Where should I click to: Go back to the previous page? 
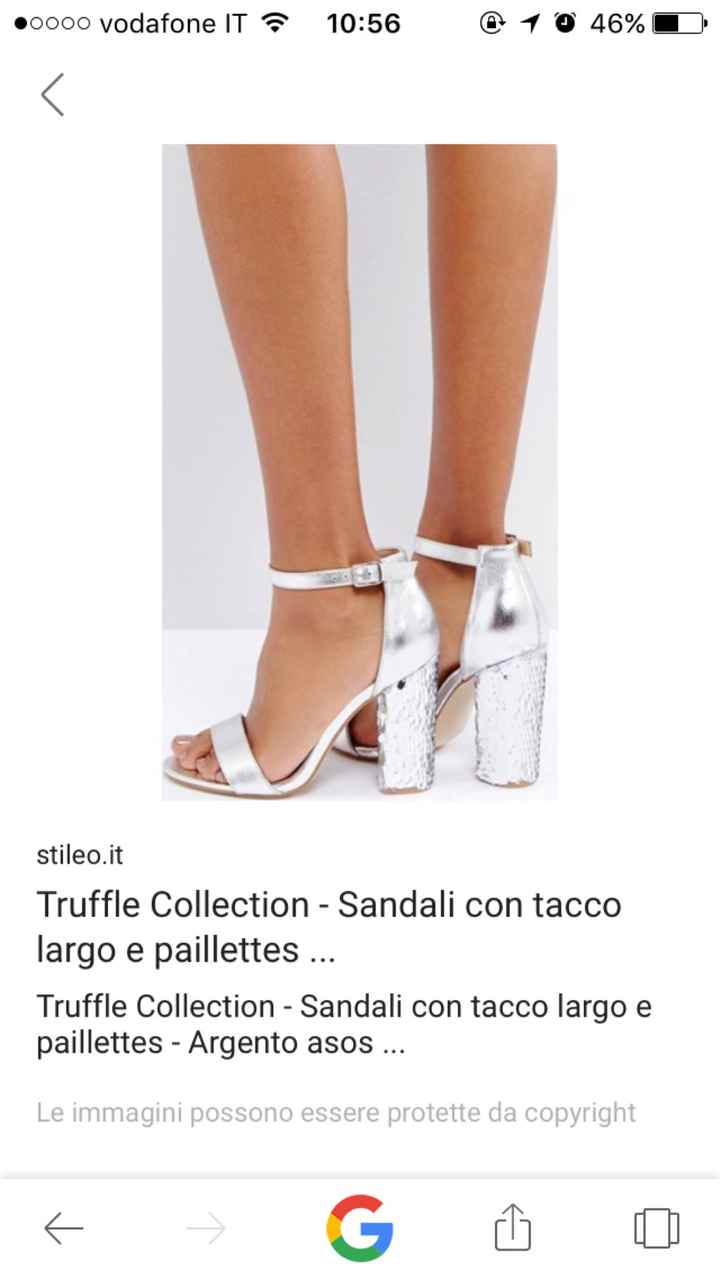tap(64, 1227)
